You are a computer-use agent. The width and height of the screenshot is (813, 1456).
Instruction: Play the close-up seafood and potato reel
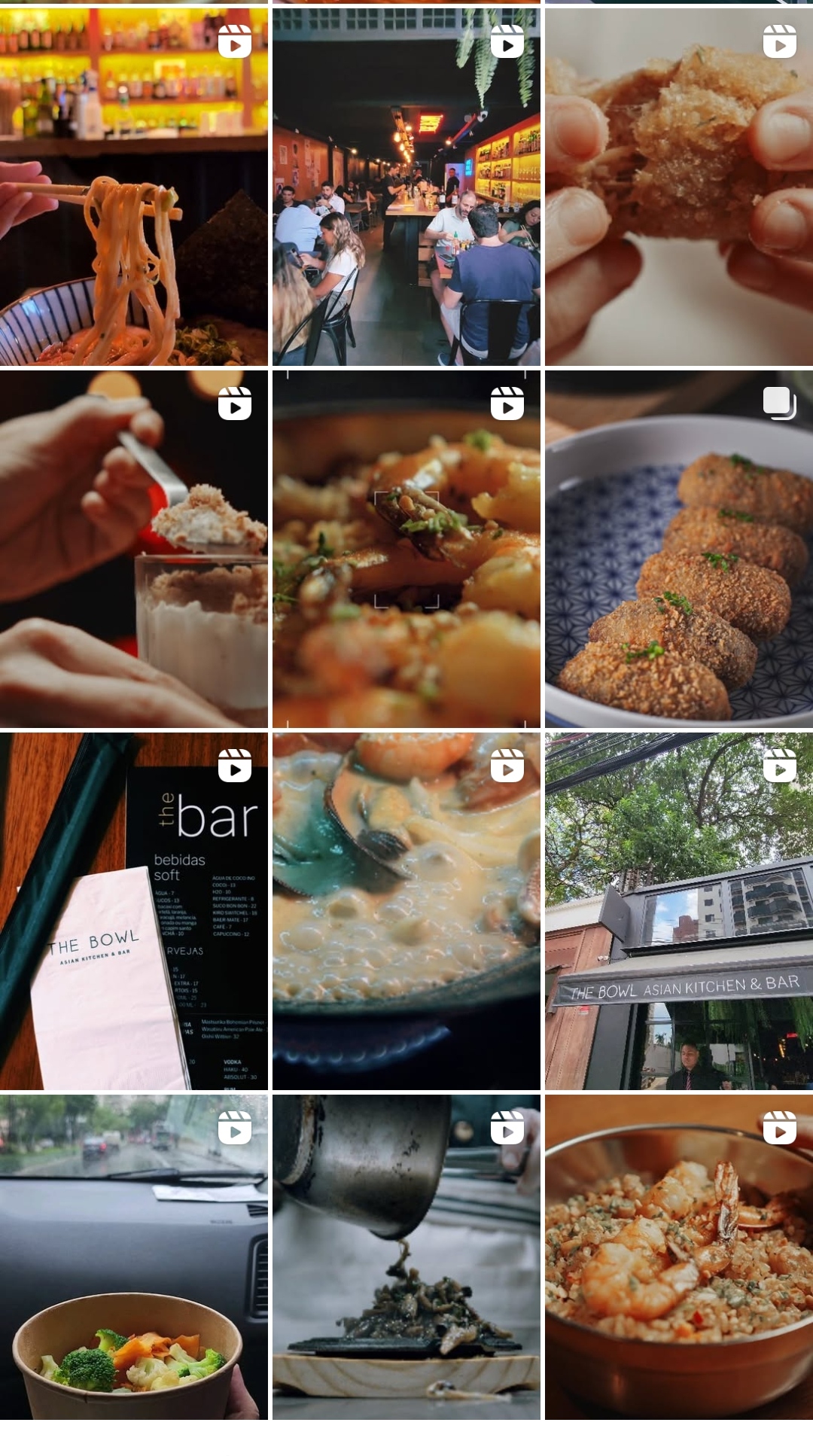[x=406, y=549]
